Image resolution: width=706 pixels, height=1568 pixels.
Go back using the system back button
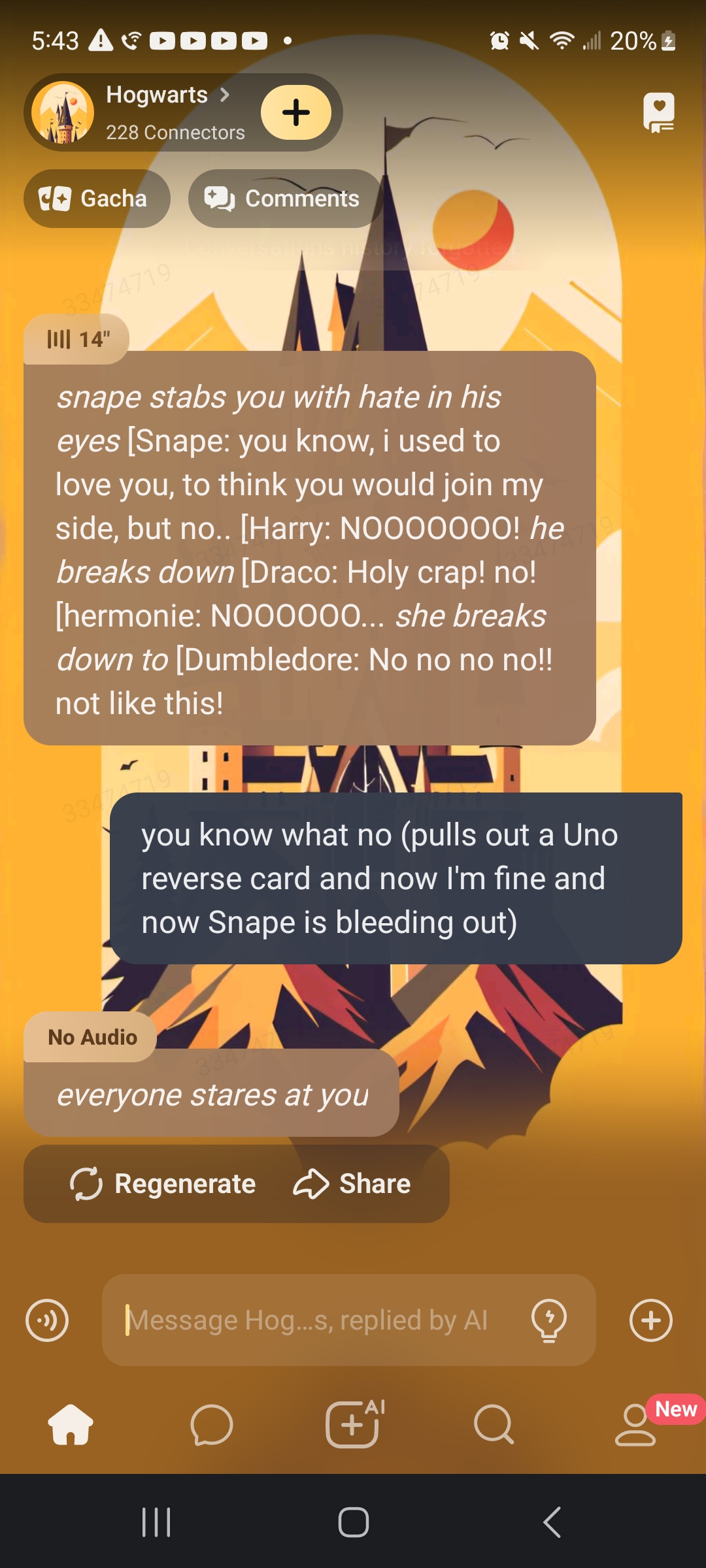pos(552,1522)
